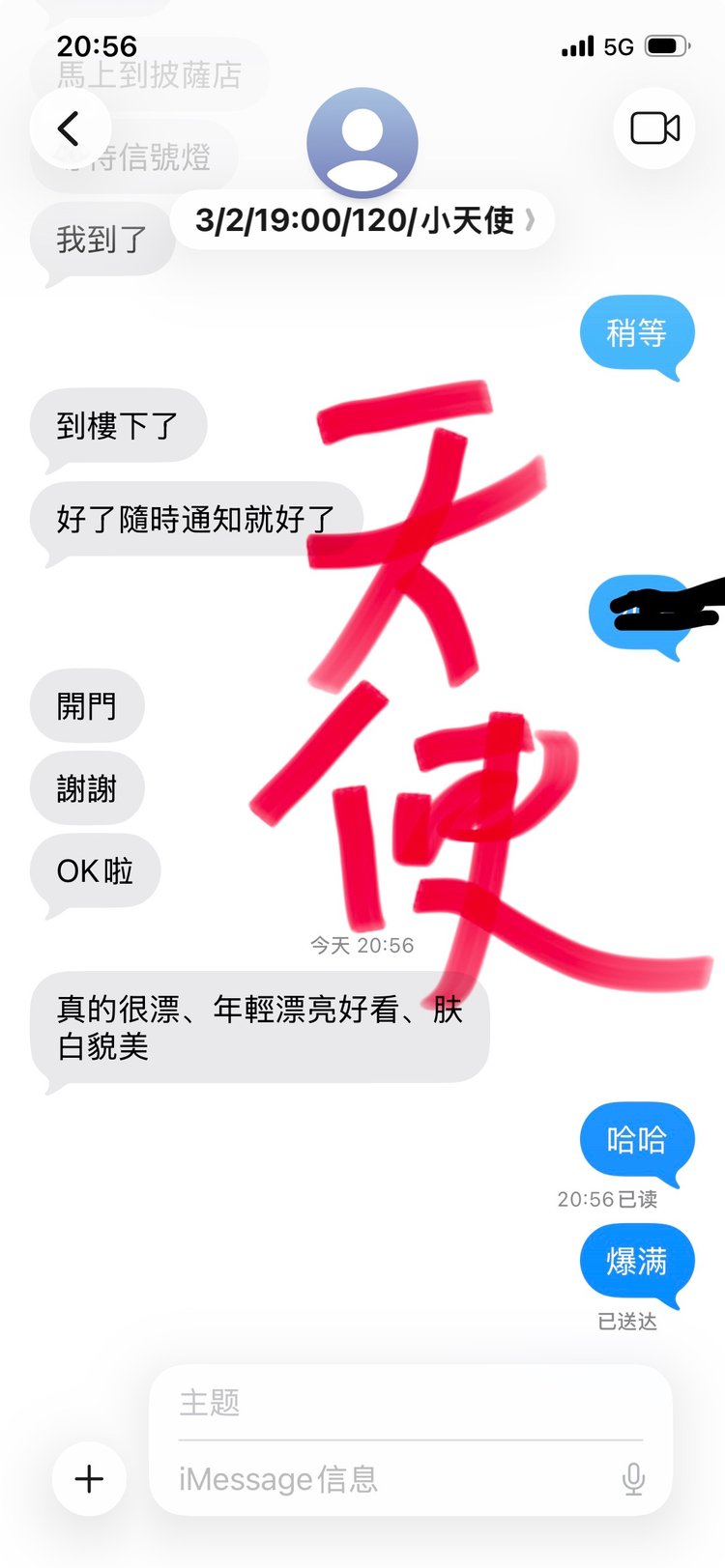Tap the iMessage信息 text field

pyautogui.click(x=387, y=1479)
